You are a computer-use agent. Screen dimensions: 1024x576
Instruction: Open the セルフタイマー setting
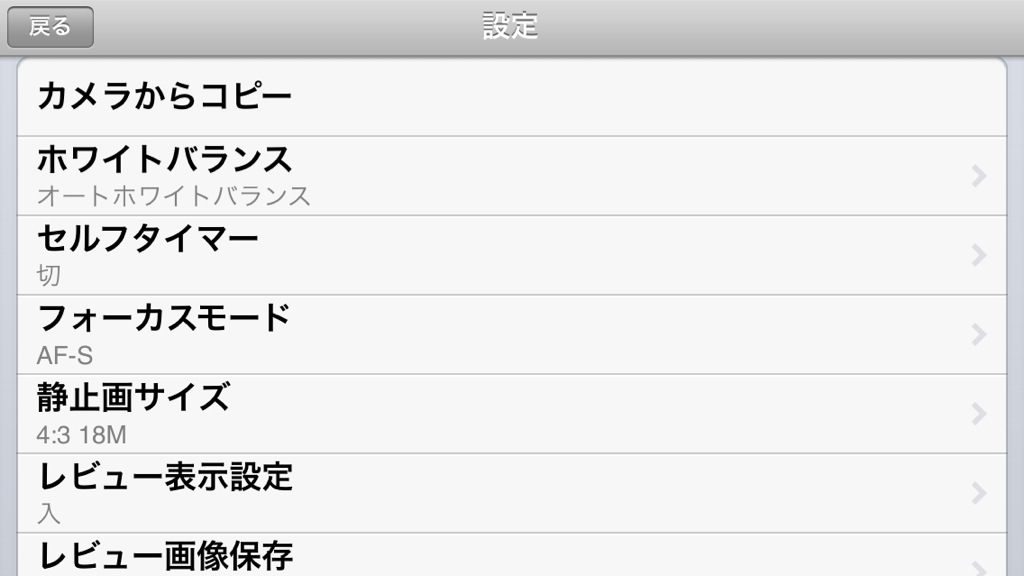pyautogui.click(x=511, y=255)
